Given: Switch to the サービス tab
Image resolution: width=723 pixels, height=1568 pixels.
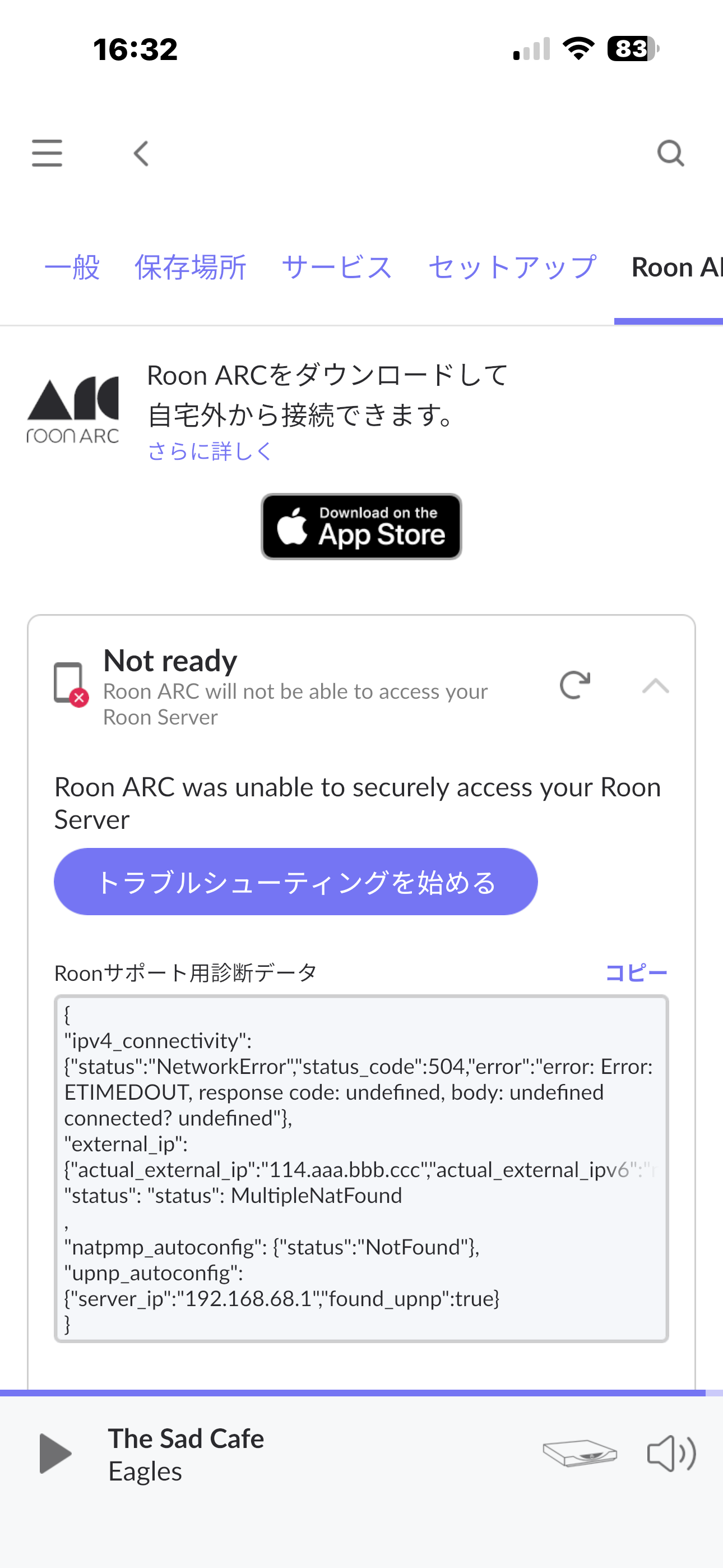Looking at the screenshot, I should tap(337, 267).
